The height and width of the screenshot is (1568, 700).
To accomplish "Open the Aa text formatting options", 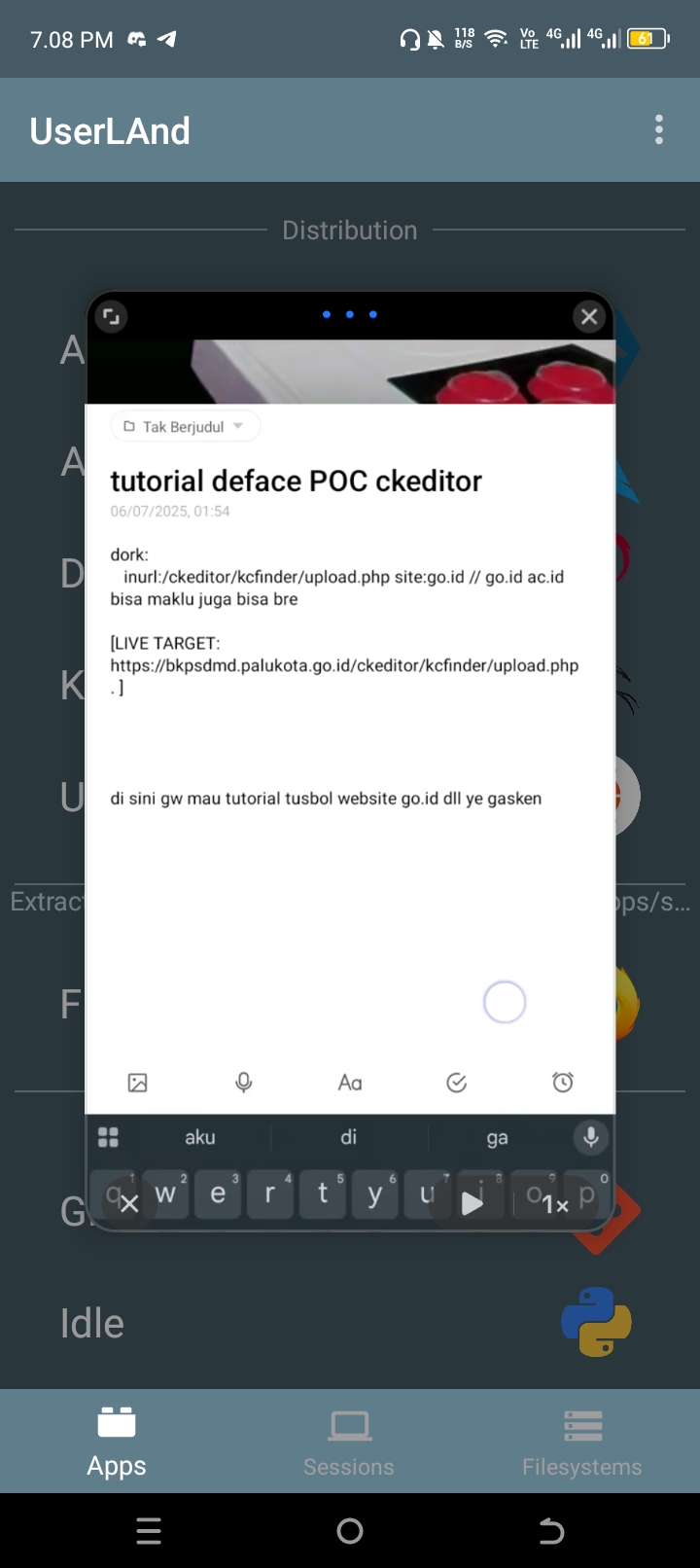I will click(x=350, y=1083).
